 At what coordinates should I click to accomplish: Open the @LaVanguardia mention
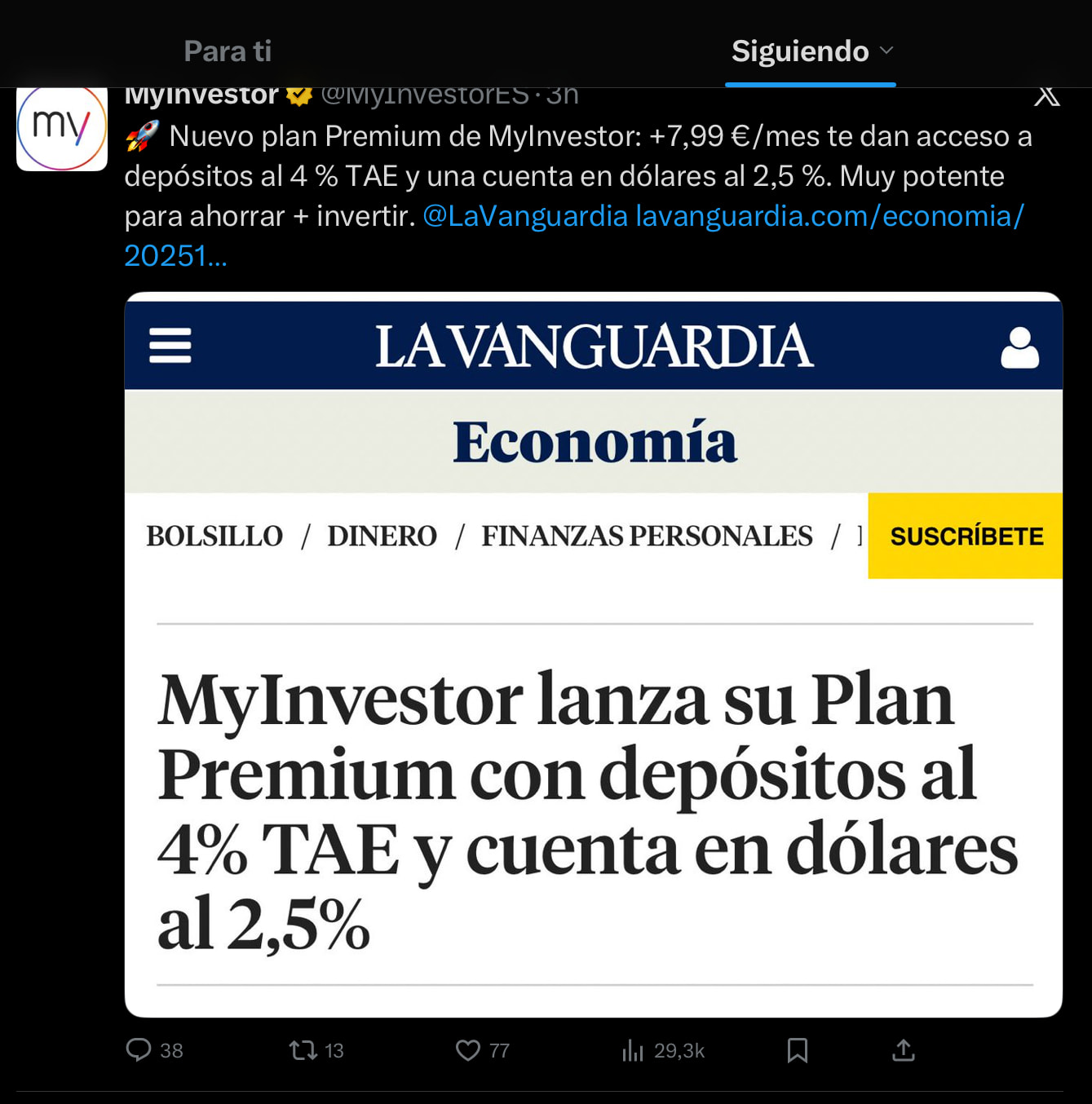point(525,216)
